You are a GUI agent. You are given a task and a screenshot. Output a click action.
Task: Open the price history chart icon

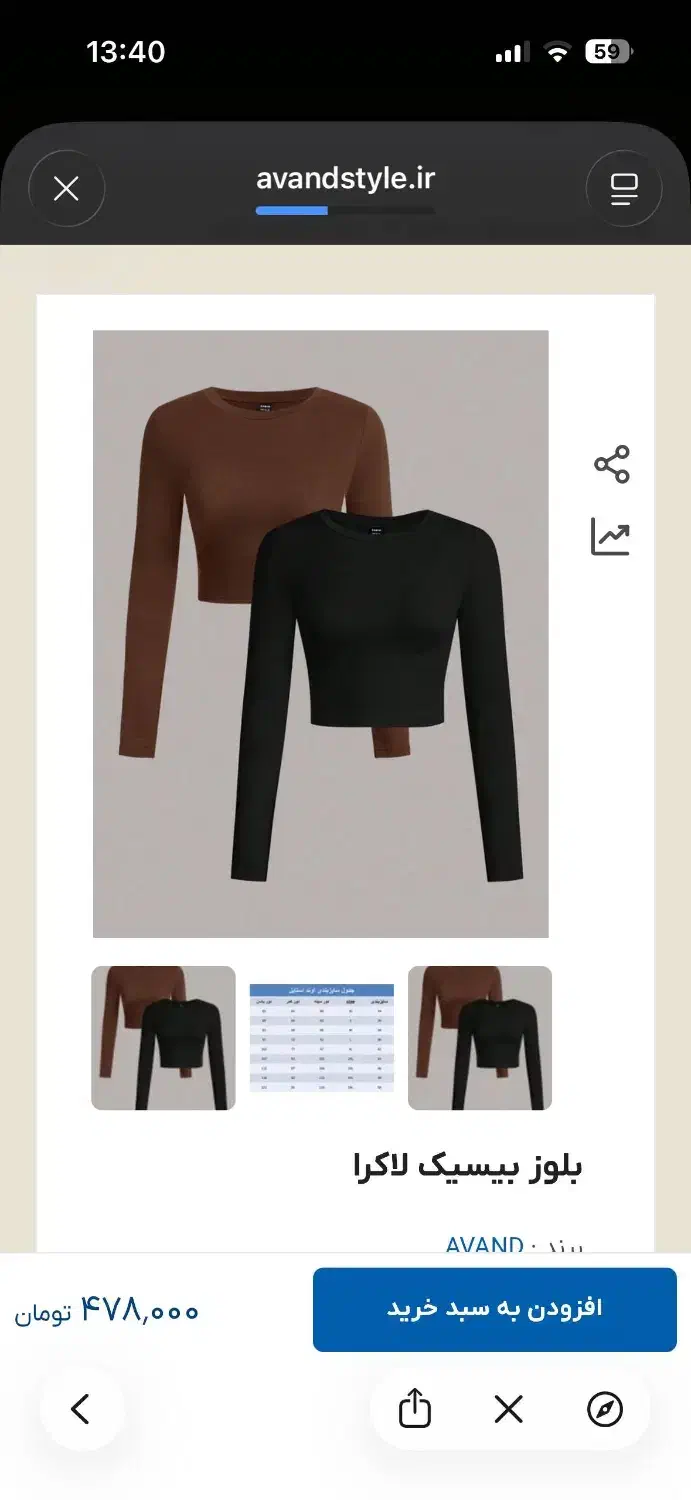(x=610, y=537)
